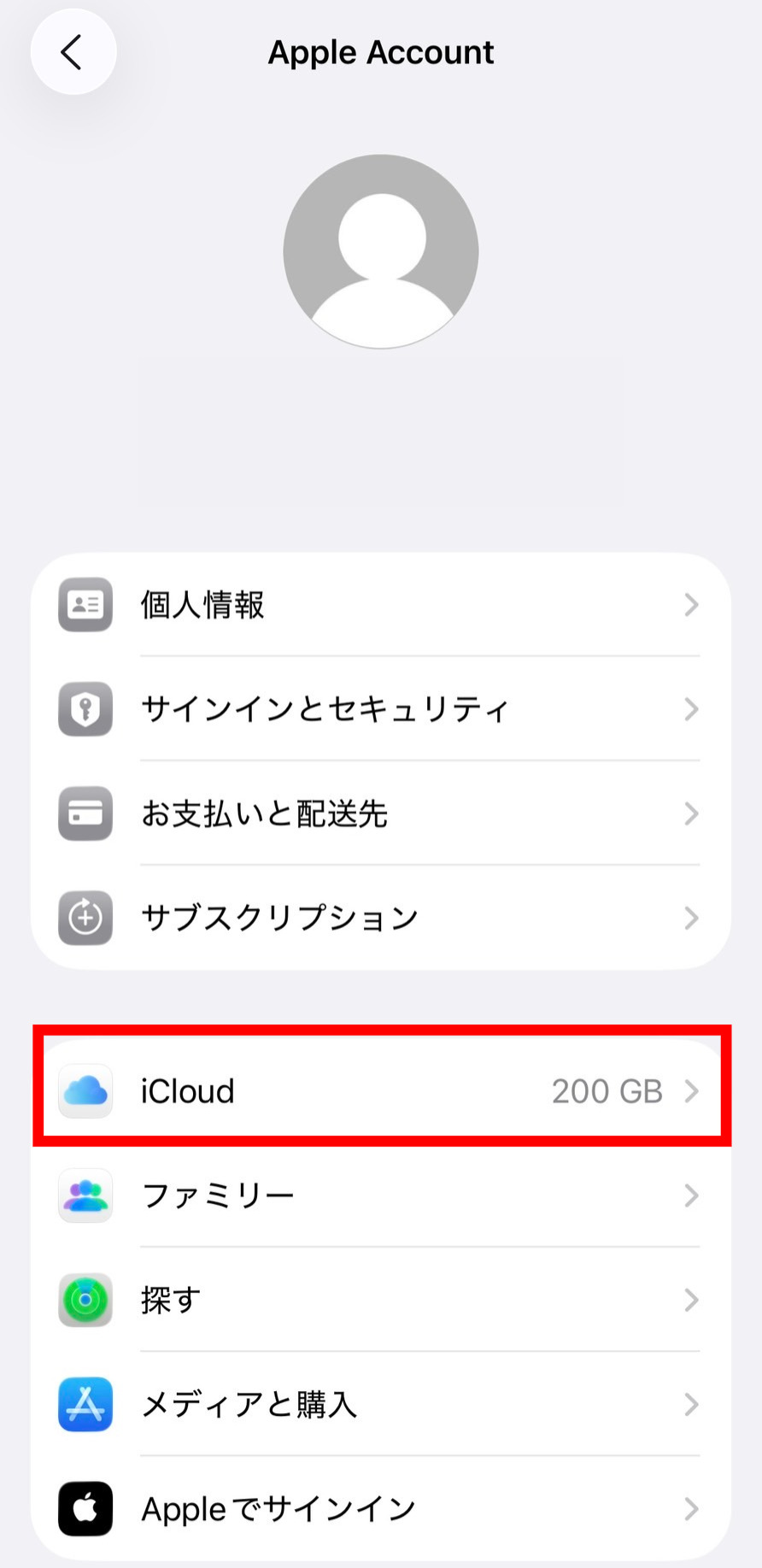The height and width of the screenshot is (1568, 762).
Task: Click the key icon for サインインとセキュリティ
Action: [84, 709]
